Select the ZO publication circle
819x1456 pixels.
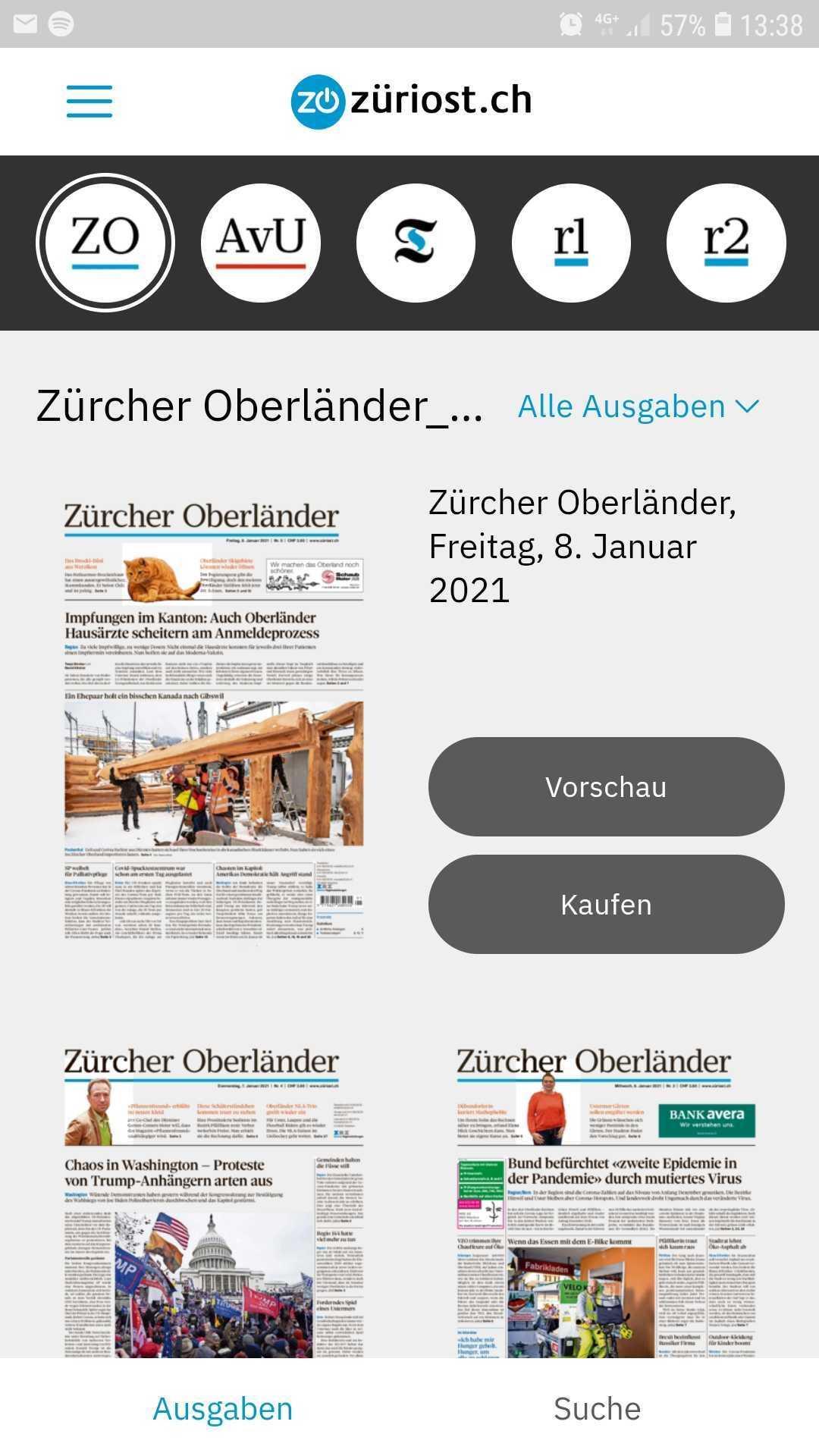point(105,243)
